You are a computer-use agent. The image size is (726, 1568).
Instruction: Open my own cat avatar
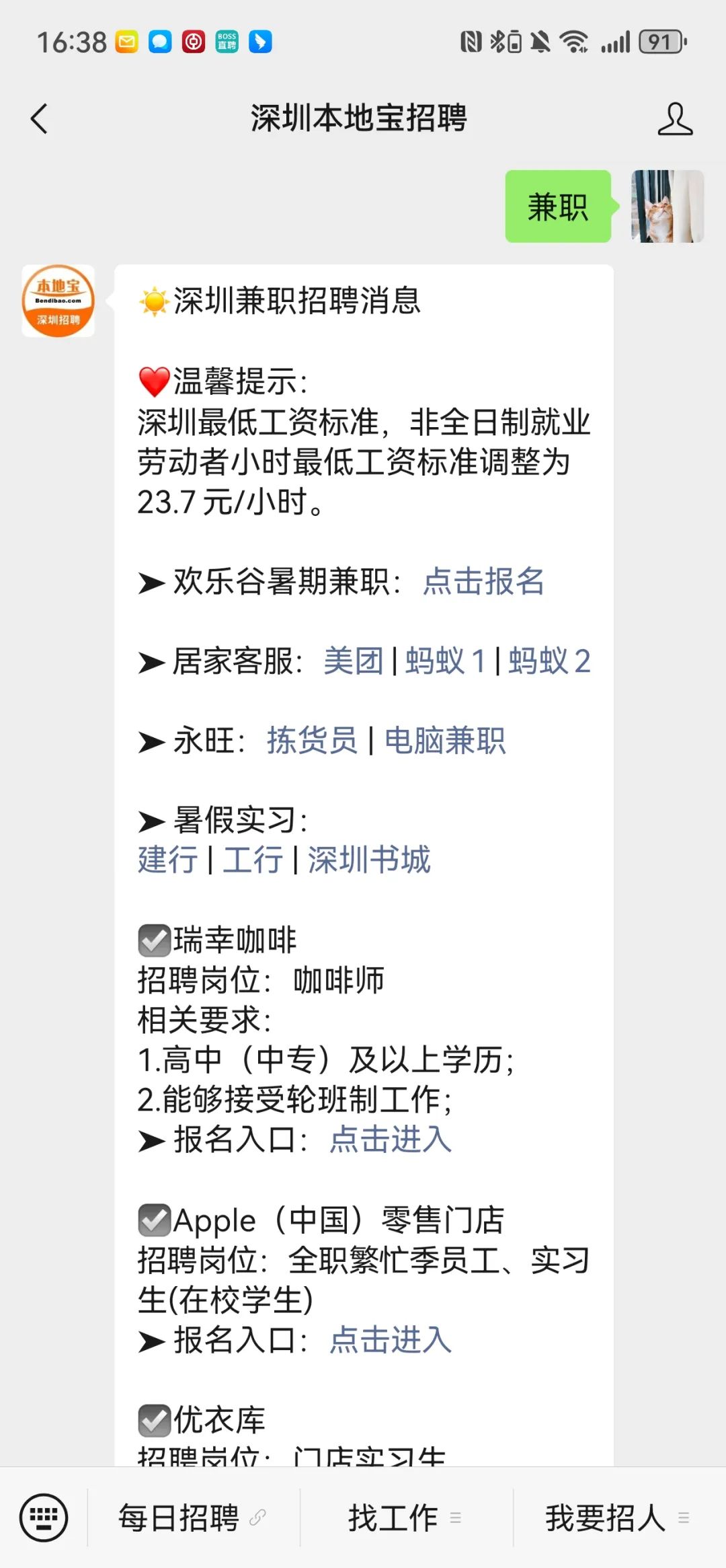[668, 207]
